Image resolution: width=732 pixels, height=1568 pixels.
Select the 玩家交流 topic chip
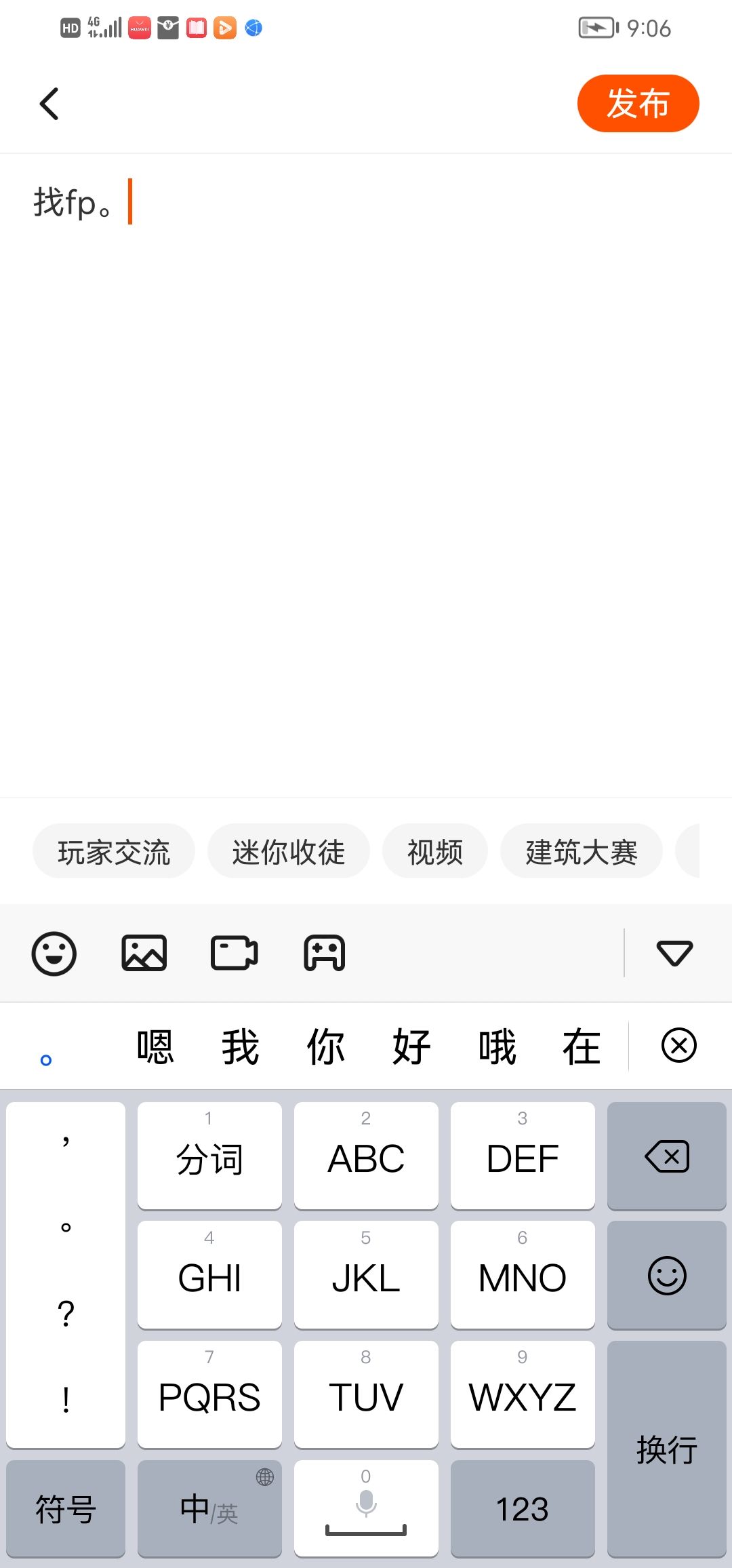click(x=114, y=852)
